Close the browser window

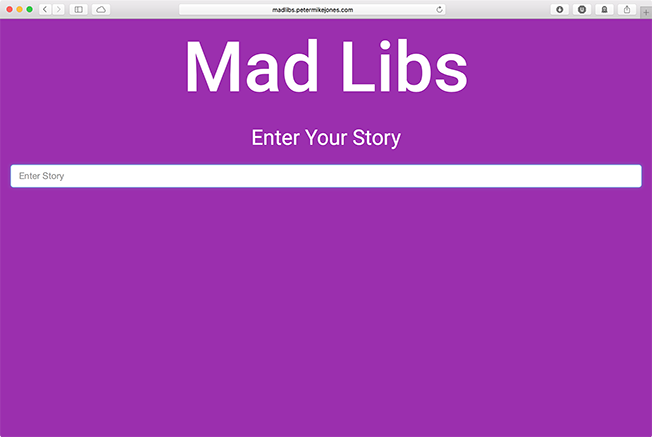pos(8,9)
